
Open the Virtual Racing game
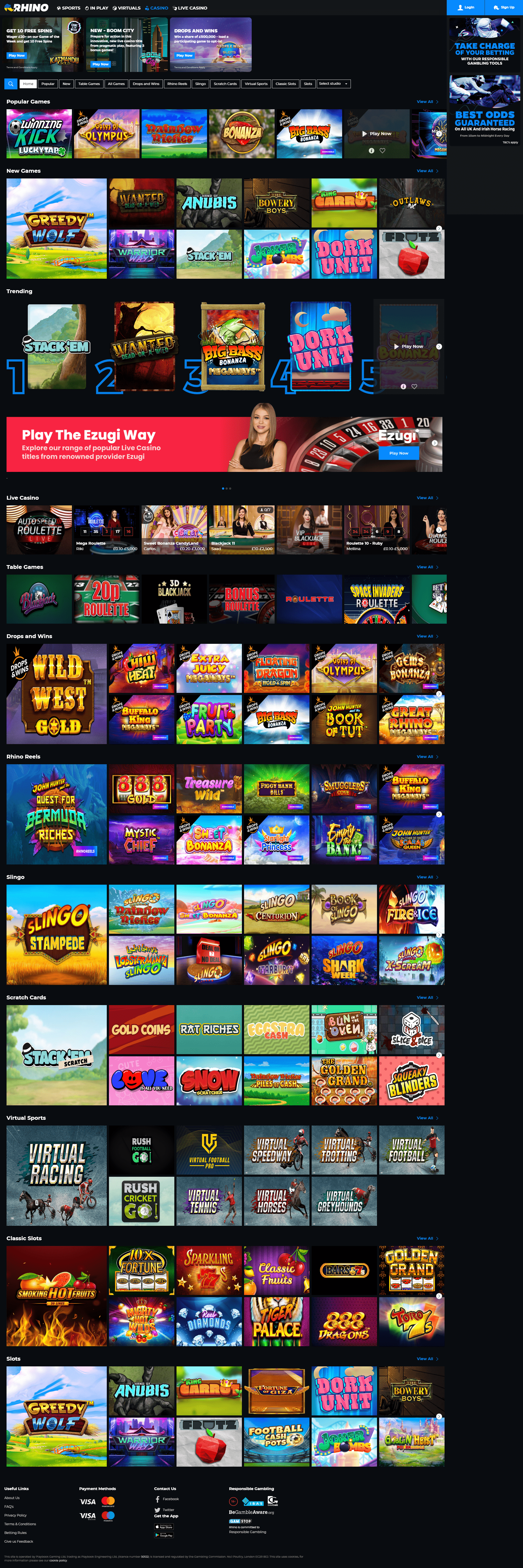point(57,1175)
